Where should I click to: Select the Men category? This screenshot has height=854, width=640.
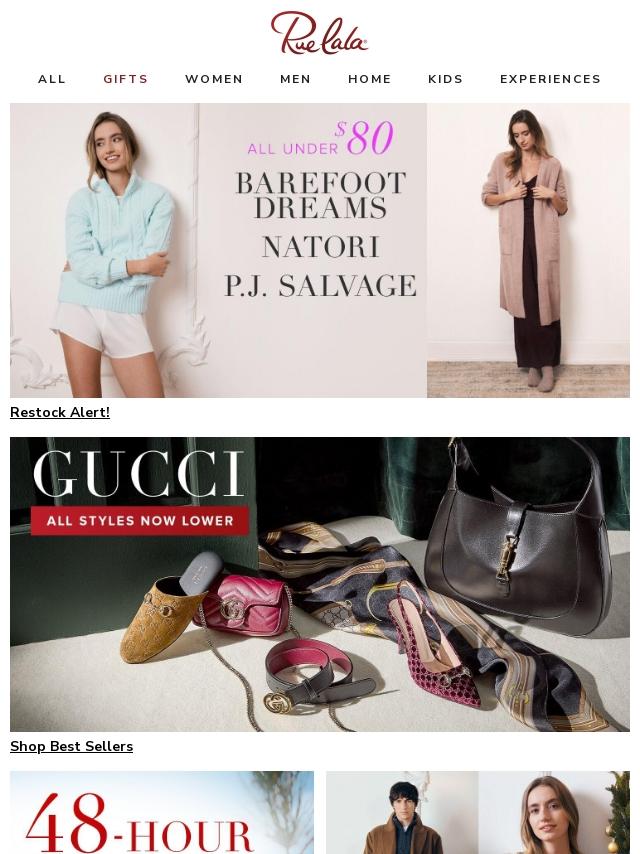tap(296, 79)
